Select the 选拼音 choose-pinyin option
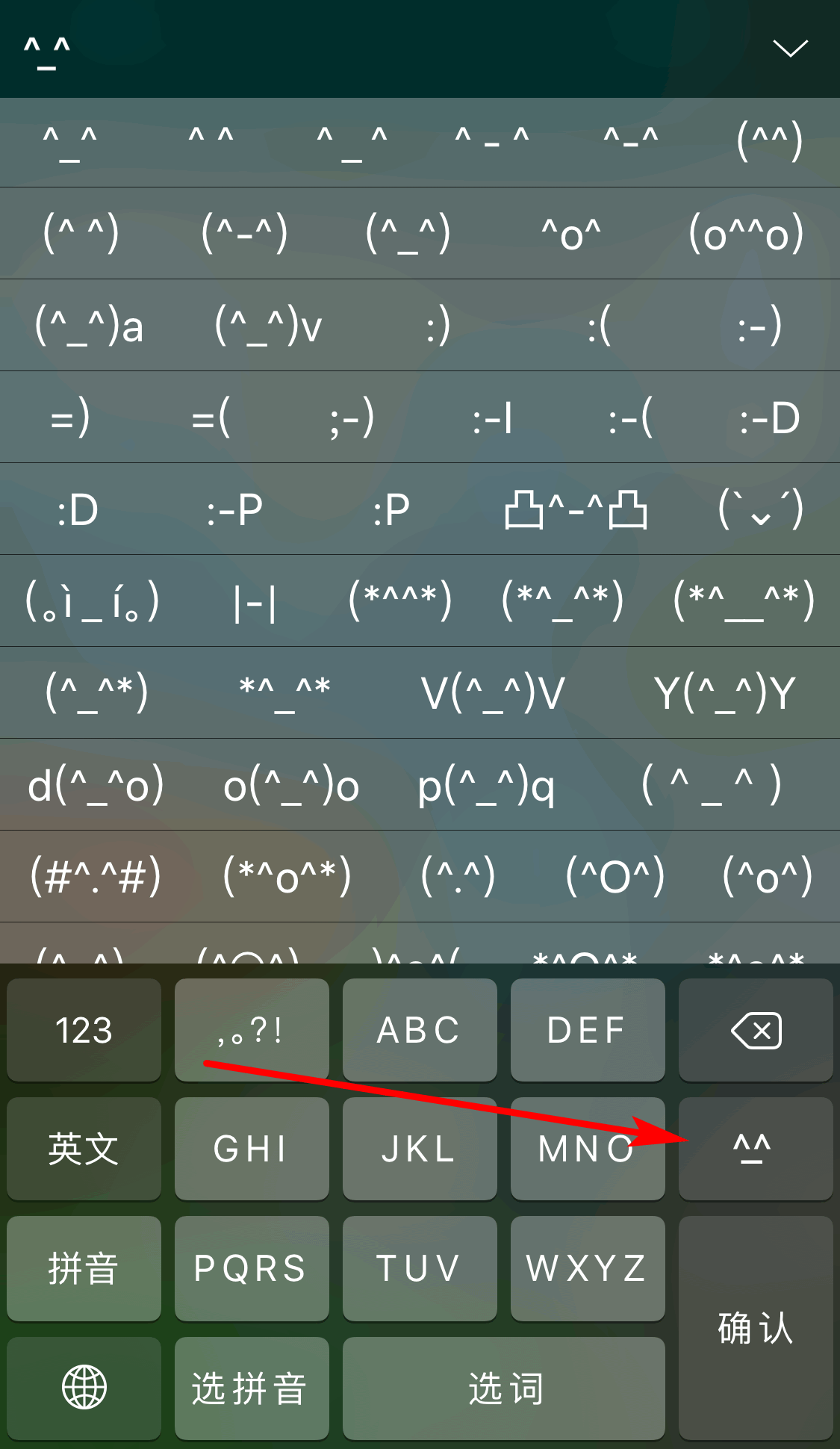 252,1388
